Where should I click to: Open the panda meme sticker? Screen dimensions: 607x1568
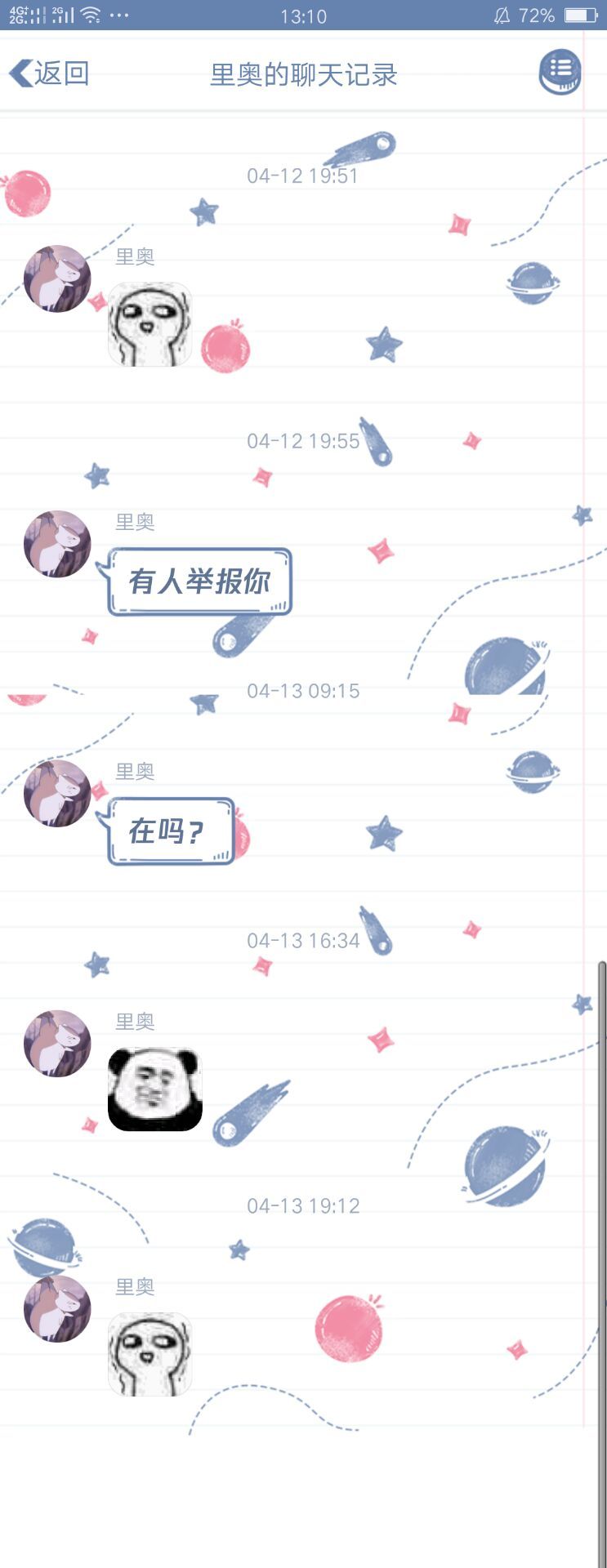[x=154, y=1089]
